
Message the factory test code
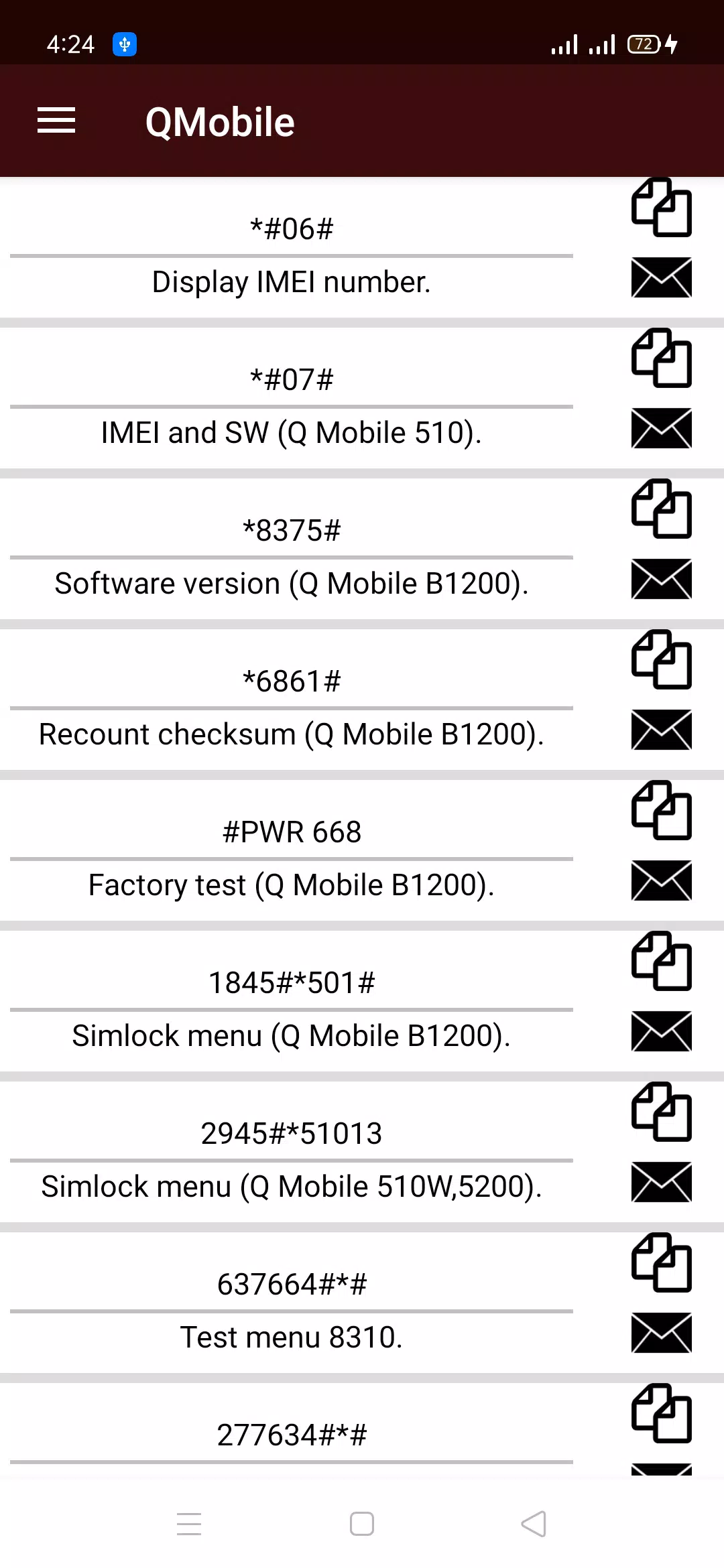coord(662,880)
